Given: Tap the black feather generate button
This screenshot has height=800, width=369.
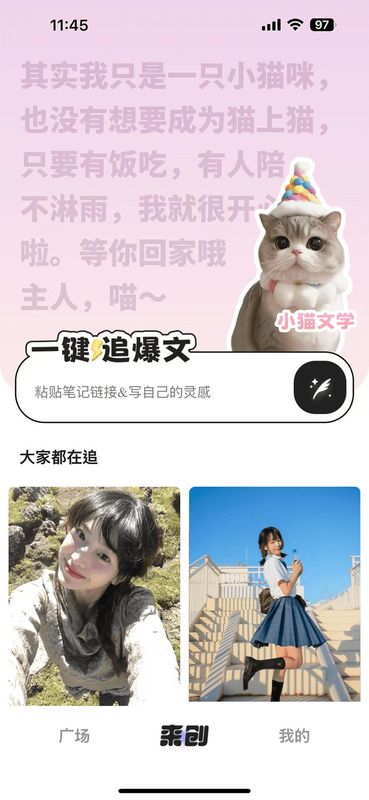Looking at the screenshot, I should (x=323, y=390).
